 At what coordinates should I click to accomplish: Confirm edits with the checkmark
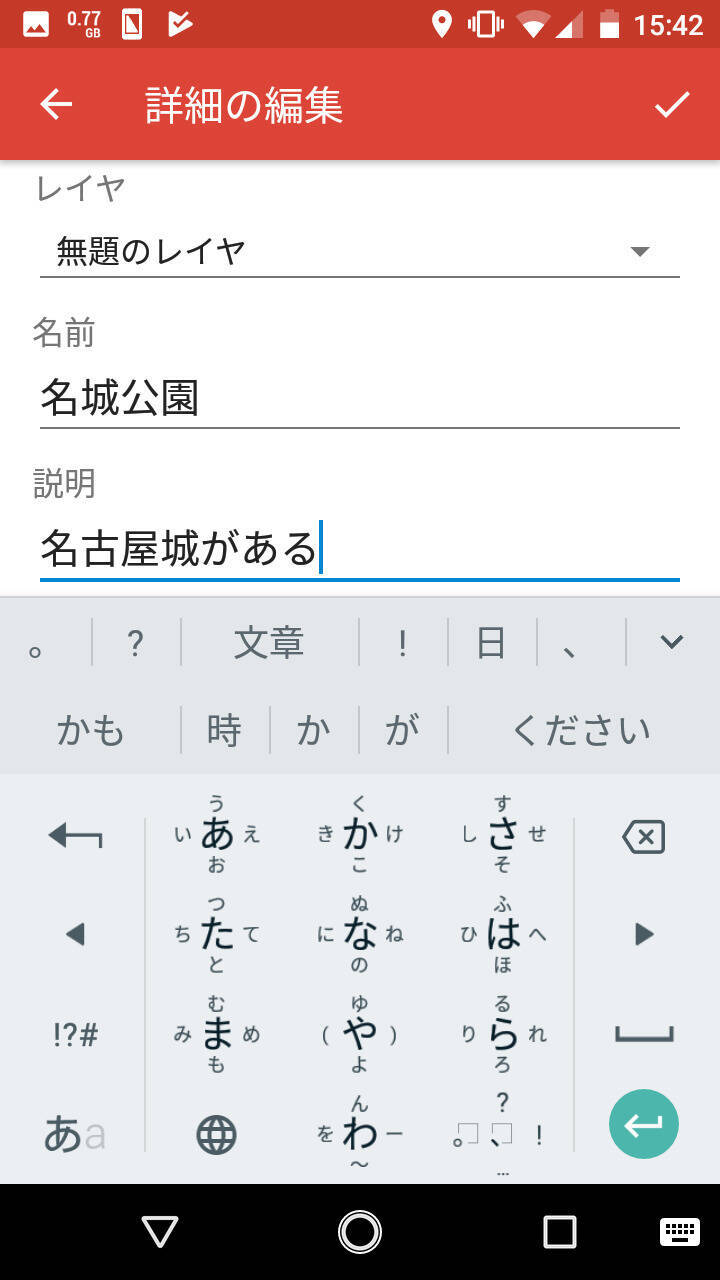tap(672, 104)
